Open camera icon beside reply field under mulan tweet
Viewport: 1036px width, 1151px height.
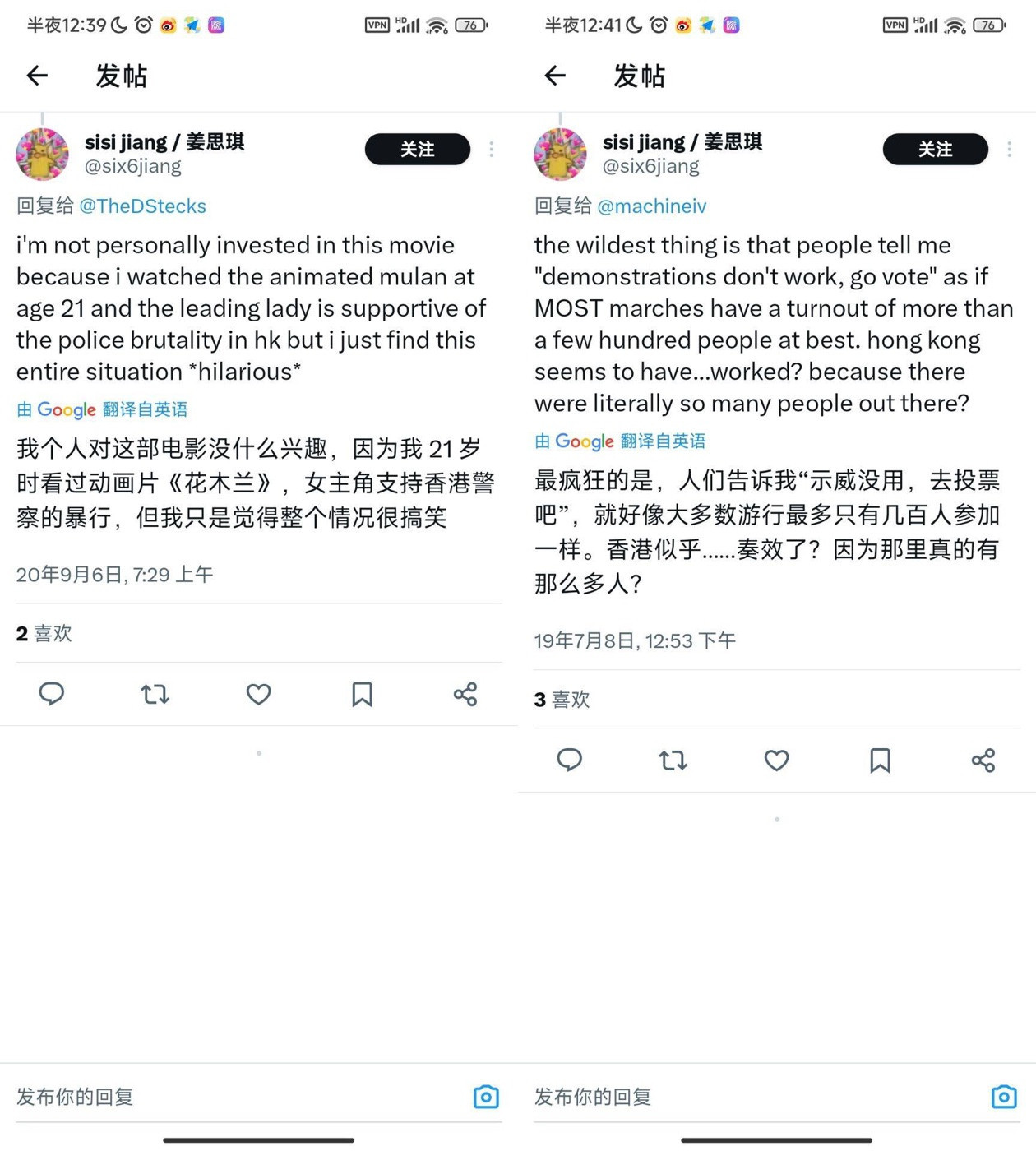click(x=486, y=1097)
